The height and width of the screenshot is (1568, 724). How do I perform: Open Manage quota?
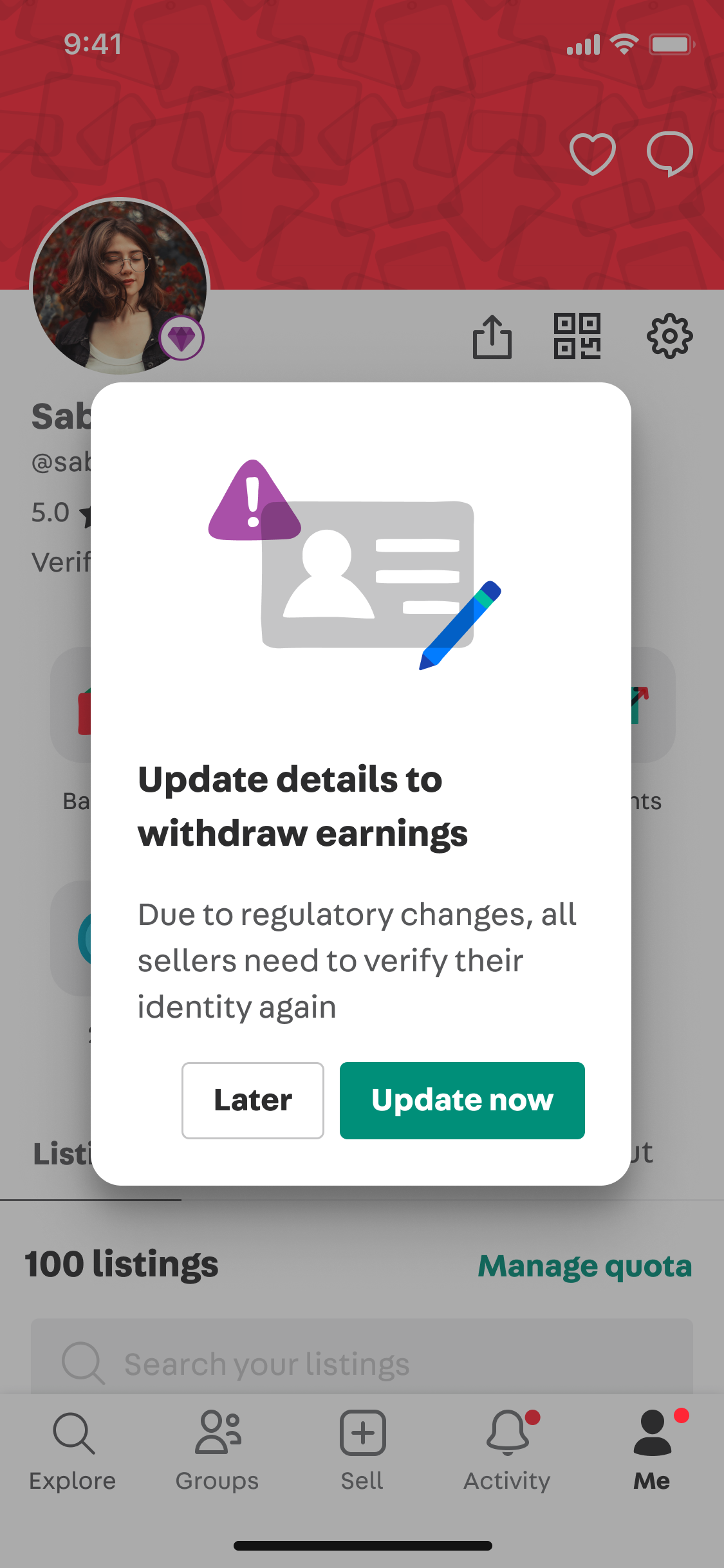(585, 1265)
